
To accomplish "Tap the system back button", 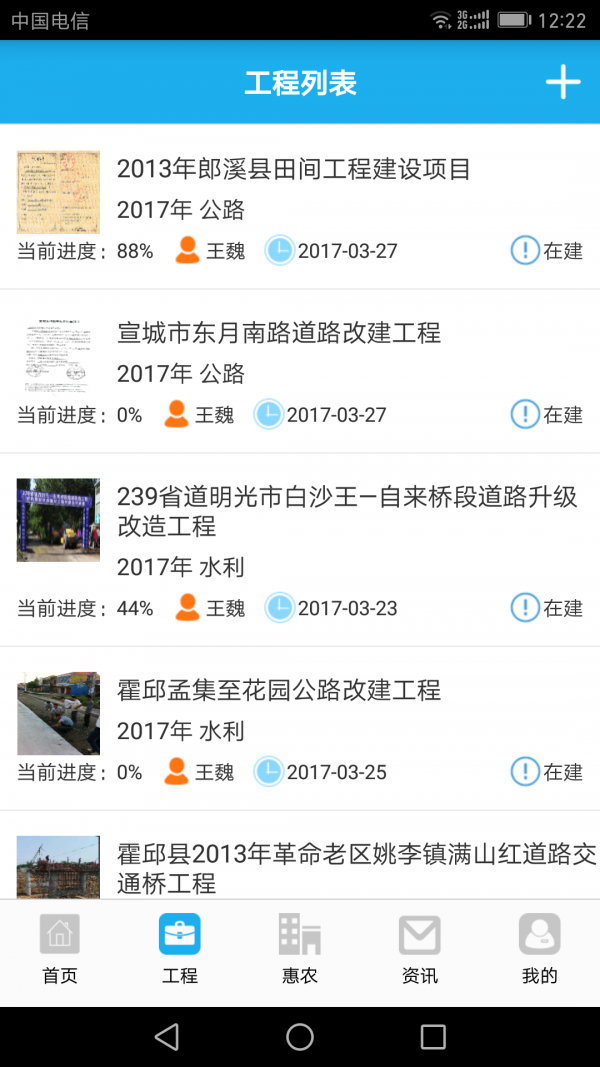I will (167, 1036).
